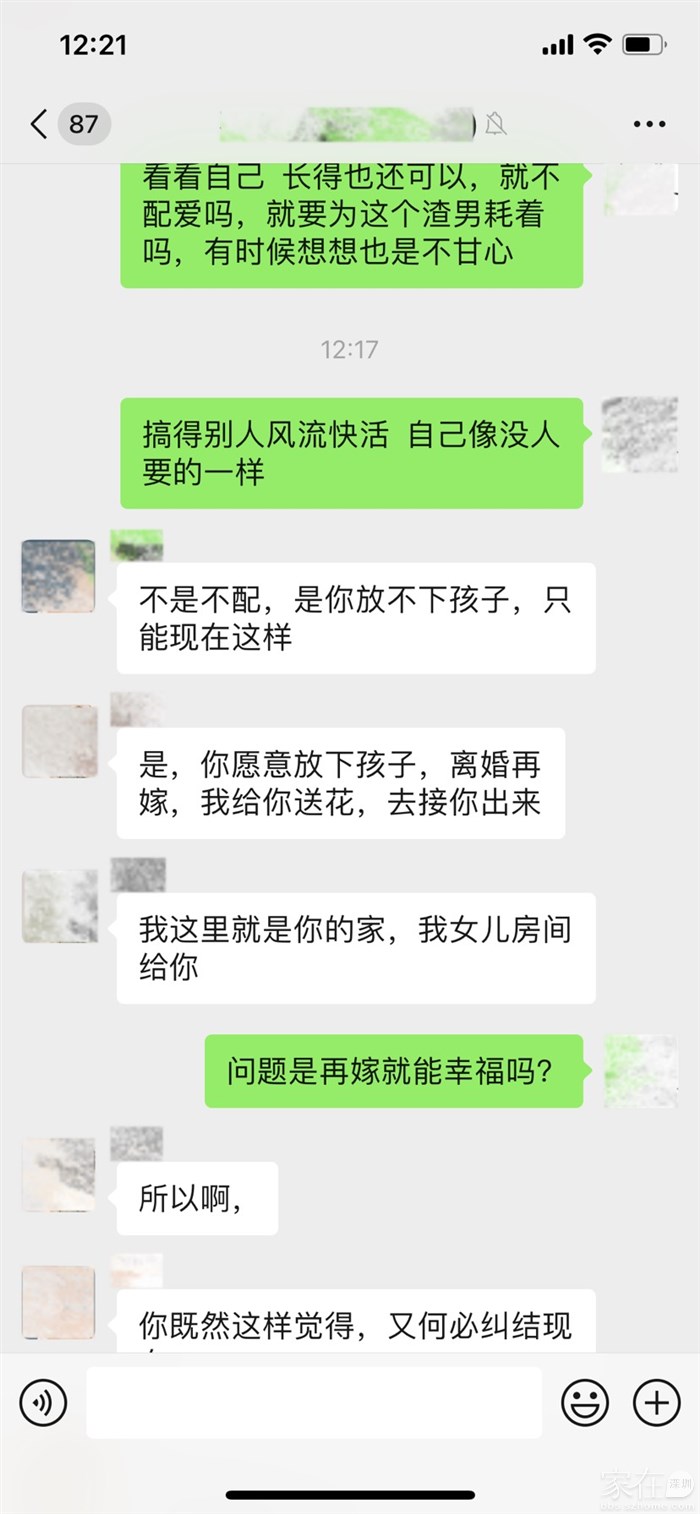Open avatar beside '不是不配' message
The image size is (700, 1514).
(x=59, y=576)
